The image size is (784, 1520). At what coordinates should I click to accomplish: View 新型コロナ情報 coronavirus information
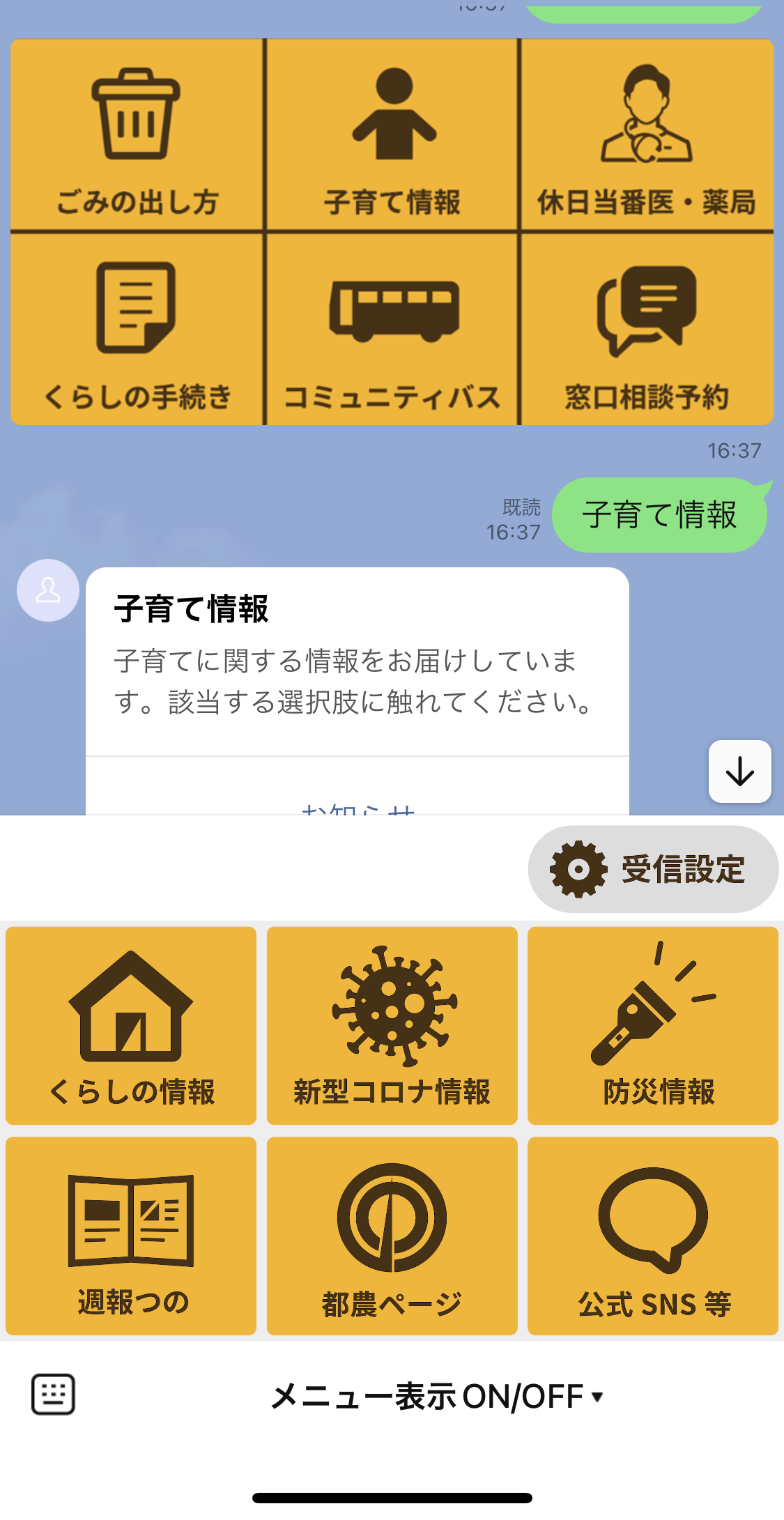[392, 1025]
